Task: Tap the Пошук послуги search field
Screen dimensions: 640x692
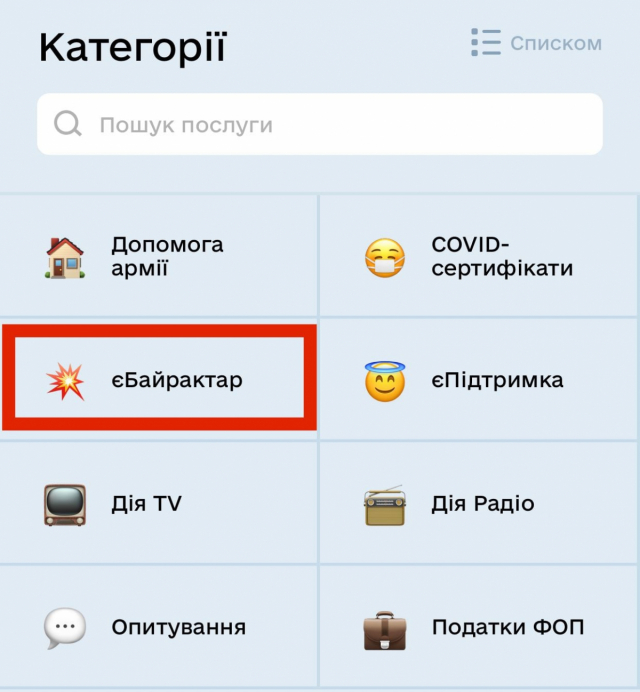Action: (x=320, y=125)
